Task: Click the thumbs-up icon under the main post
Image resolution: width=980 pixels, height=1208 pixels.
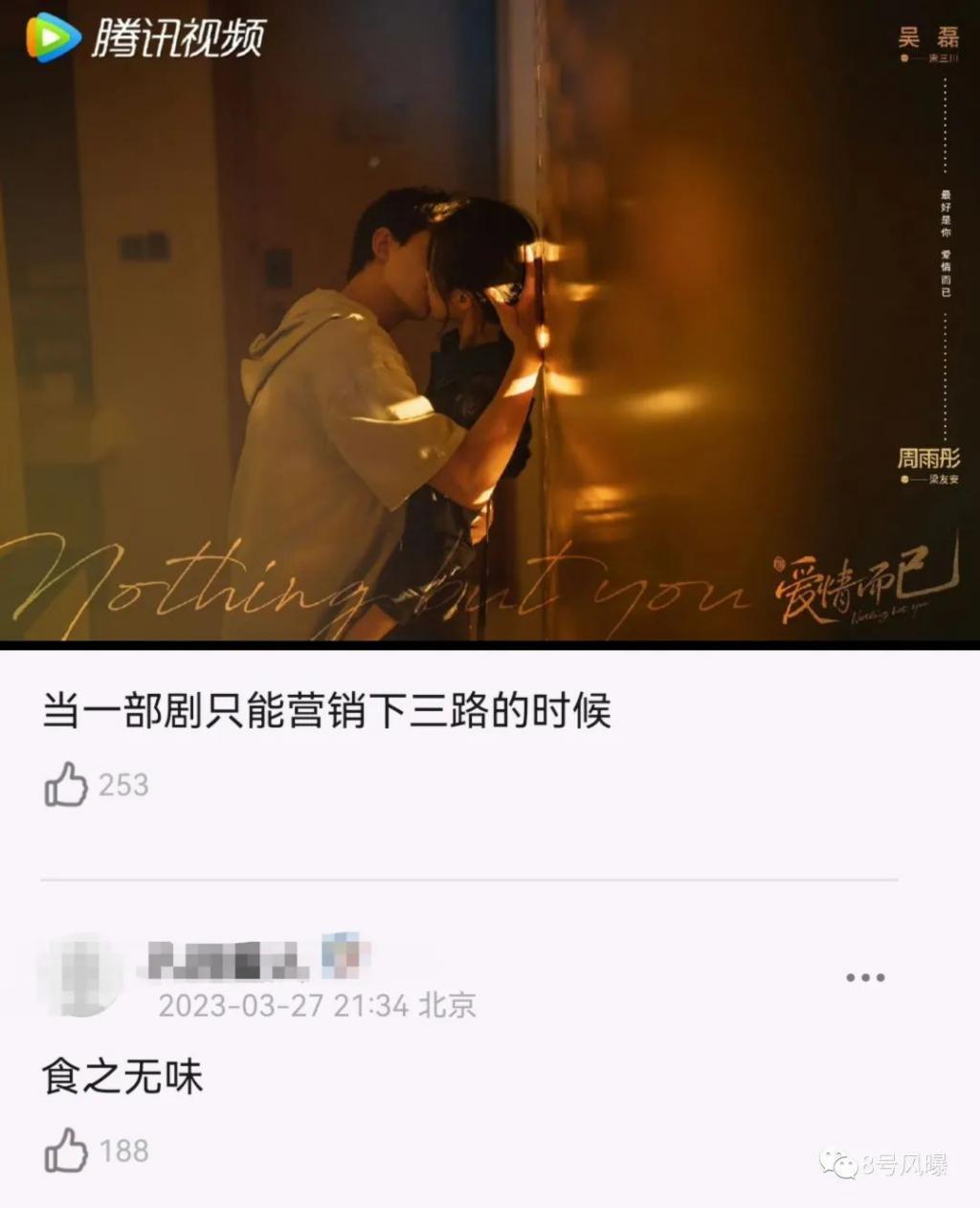Action: pyautogui.click(x=65, y=785)
